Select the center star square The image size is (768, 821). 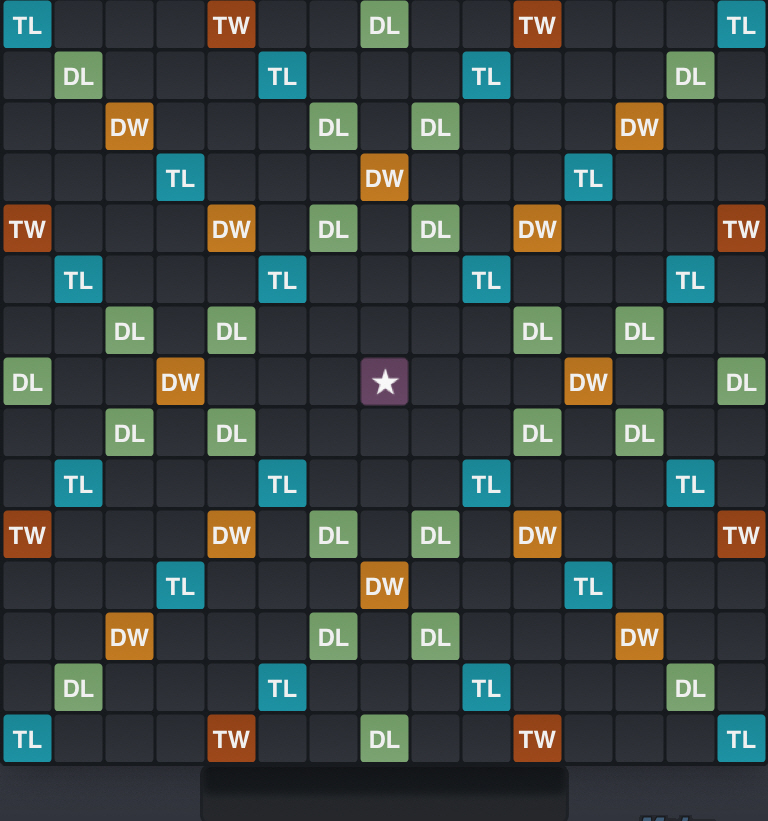[384, 382]
